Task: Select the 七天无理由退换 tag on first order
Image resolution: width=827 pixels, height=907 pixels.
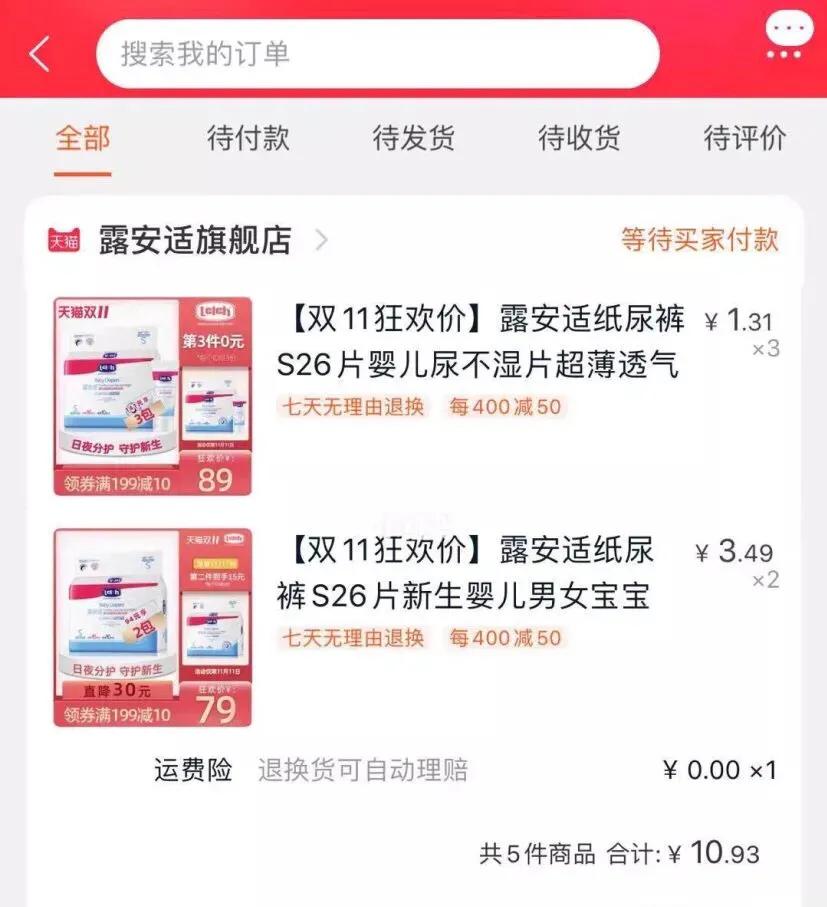Action: (352, 407)
